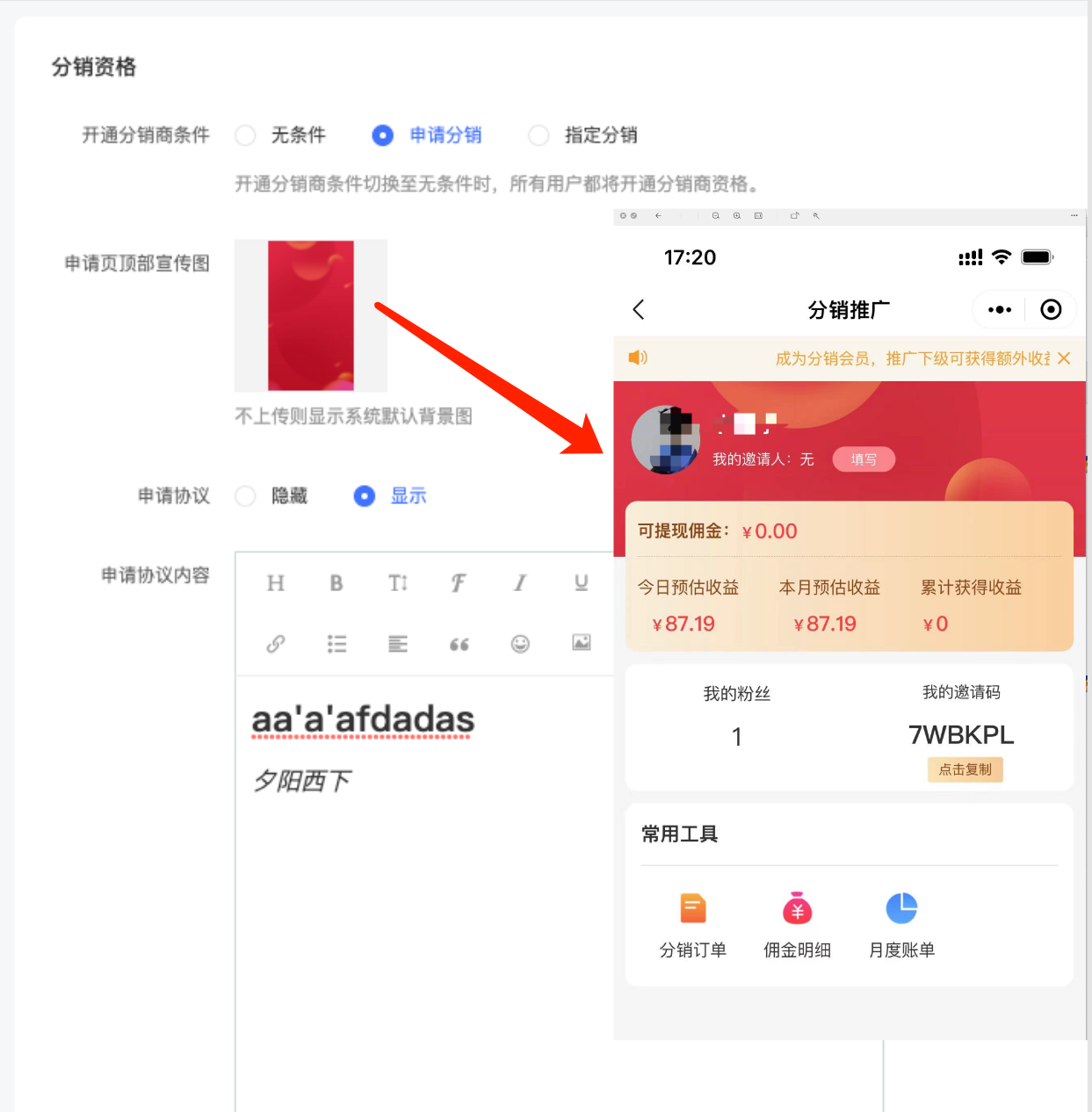Insert an emoji in the editor
The height and width of the screenshot is (1112, 1092).
[x=520, y=644]
